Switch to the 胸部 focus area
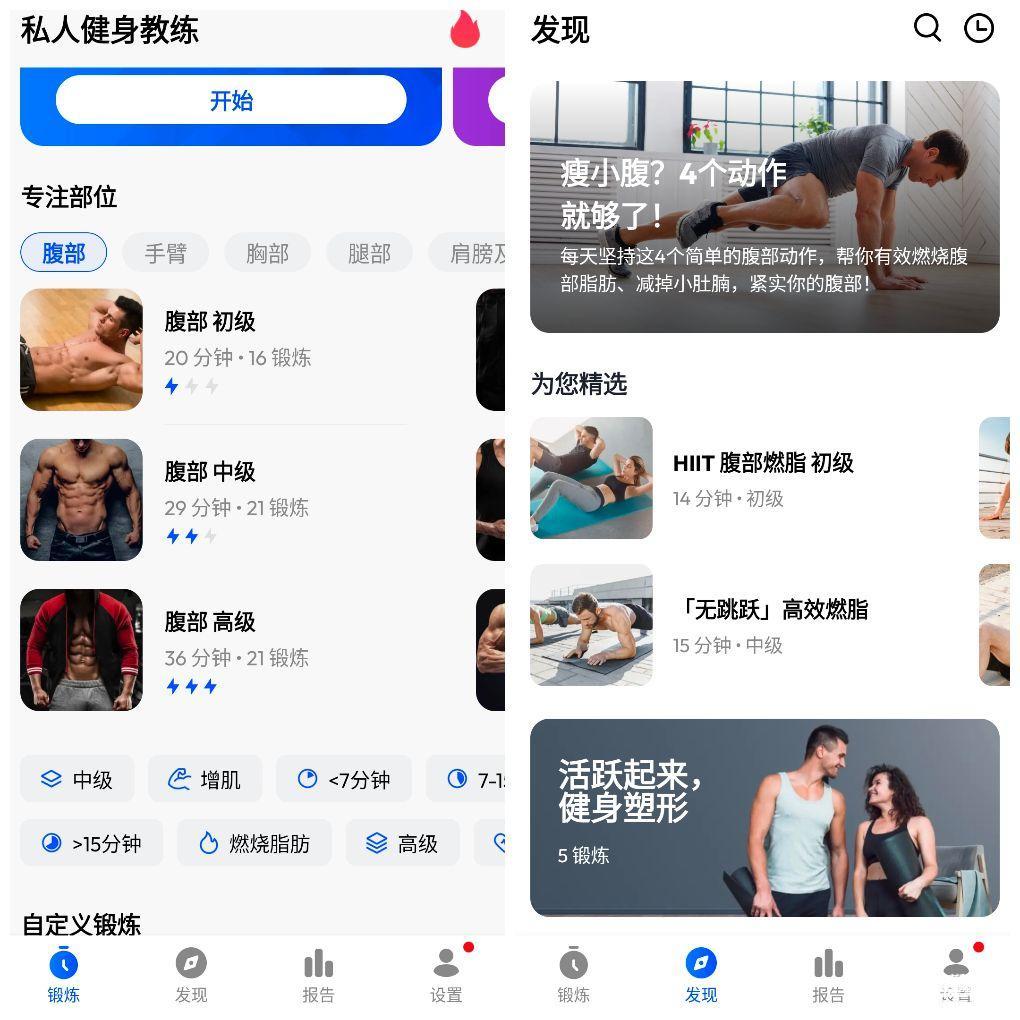The image size is (1020, 1020). (x=267, y=253)
